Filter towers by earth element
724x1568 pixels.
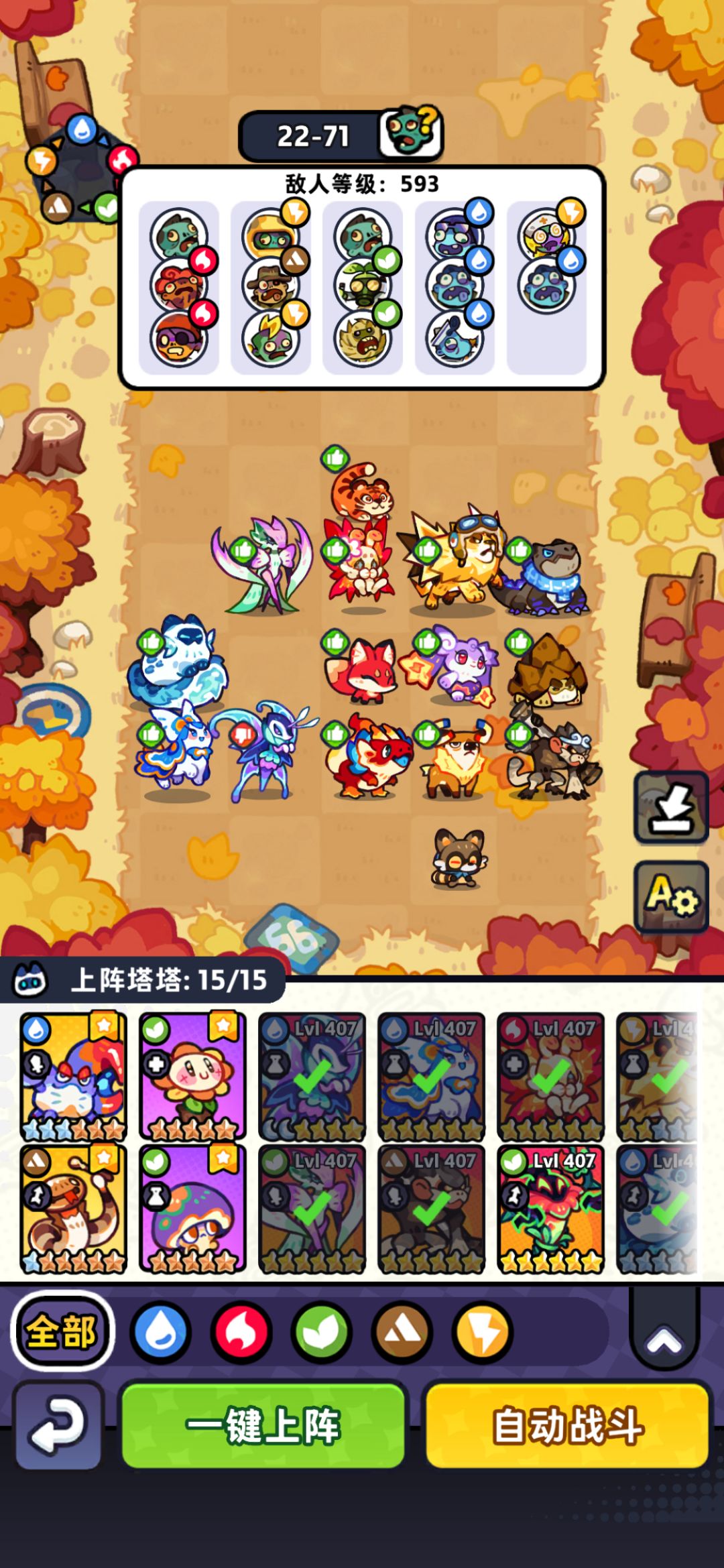(402, 1331)
